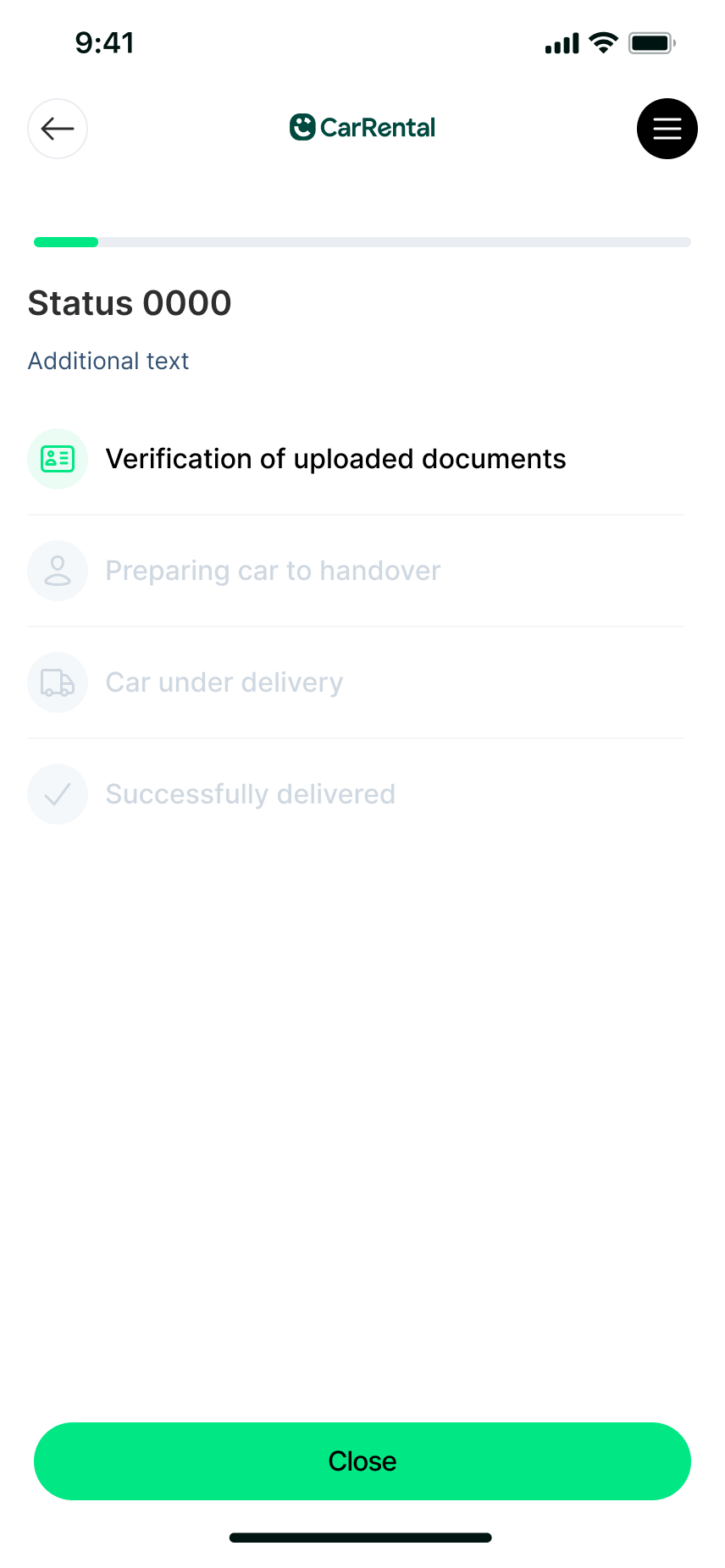Open the hamburger menu
725x1568 pixels.
(667, 129)
